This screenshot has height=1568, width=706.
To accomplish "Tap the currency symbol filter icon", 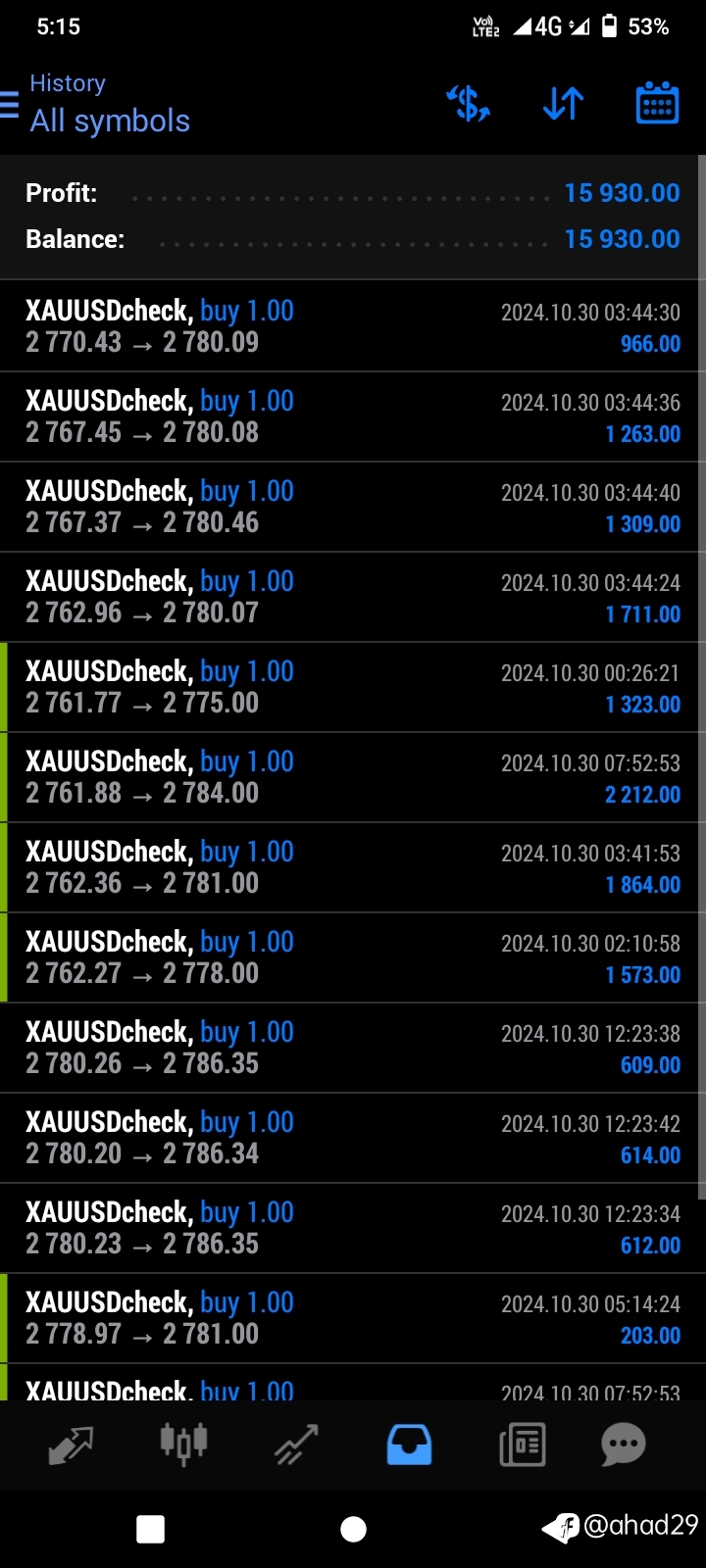I will (469, 103).
